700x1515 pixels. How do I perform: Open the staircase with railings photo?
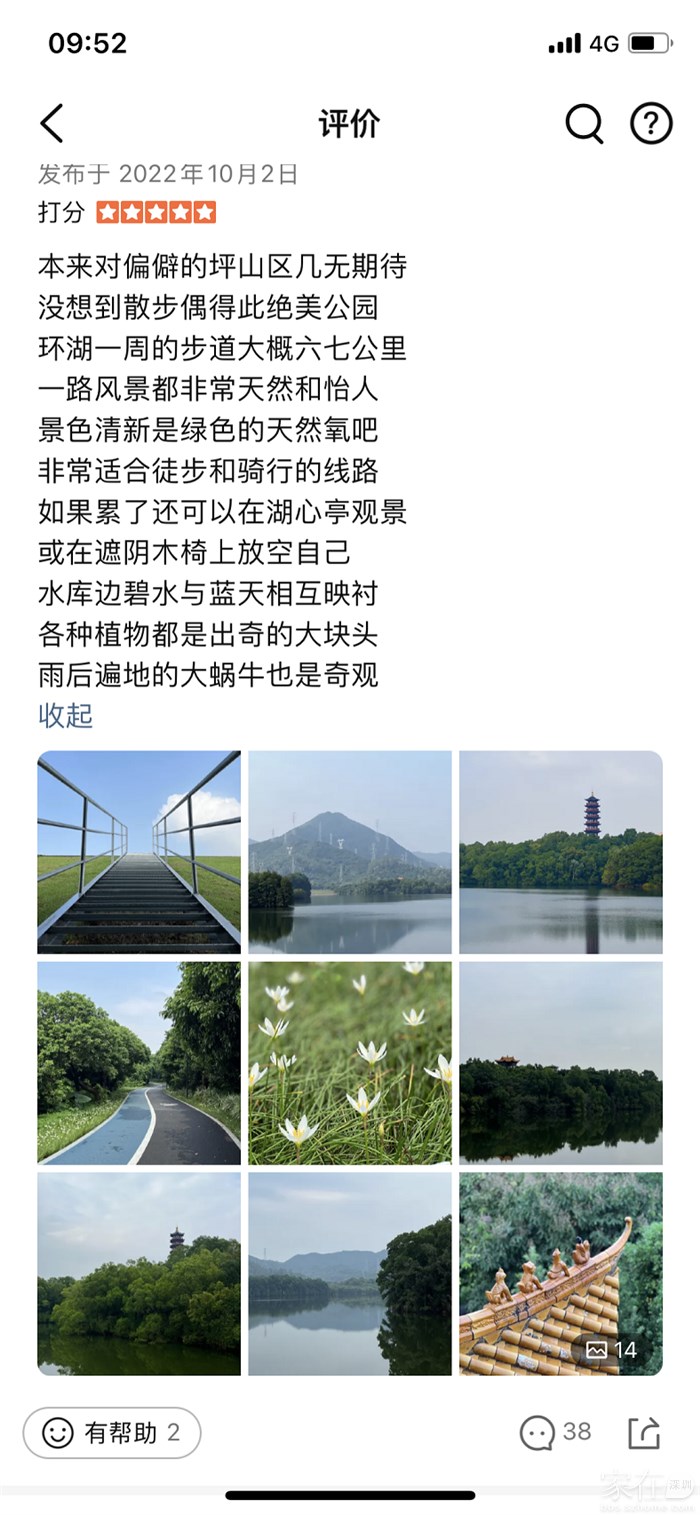click(x=139, y=852)
